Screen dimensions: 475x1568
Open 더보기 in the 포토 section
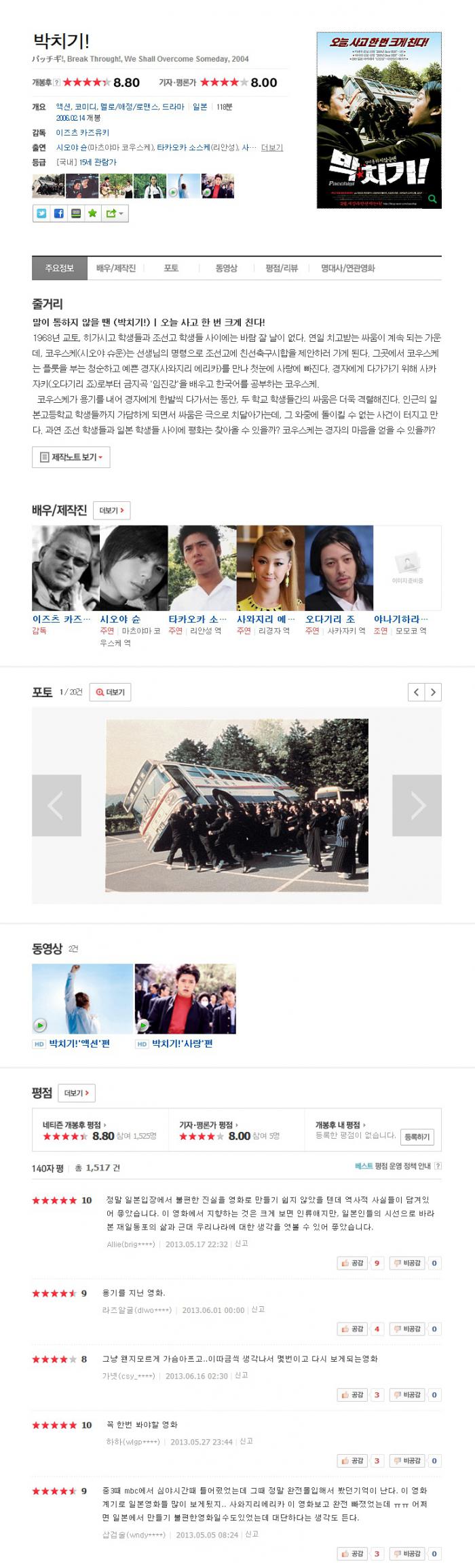point(110,692)
